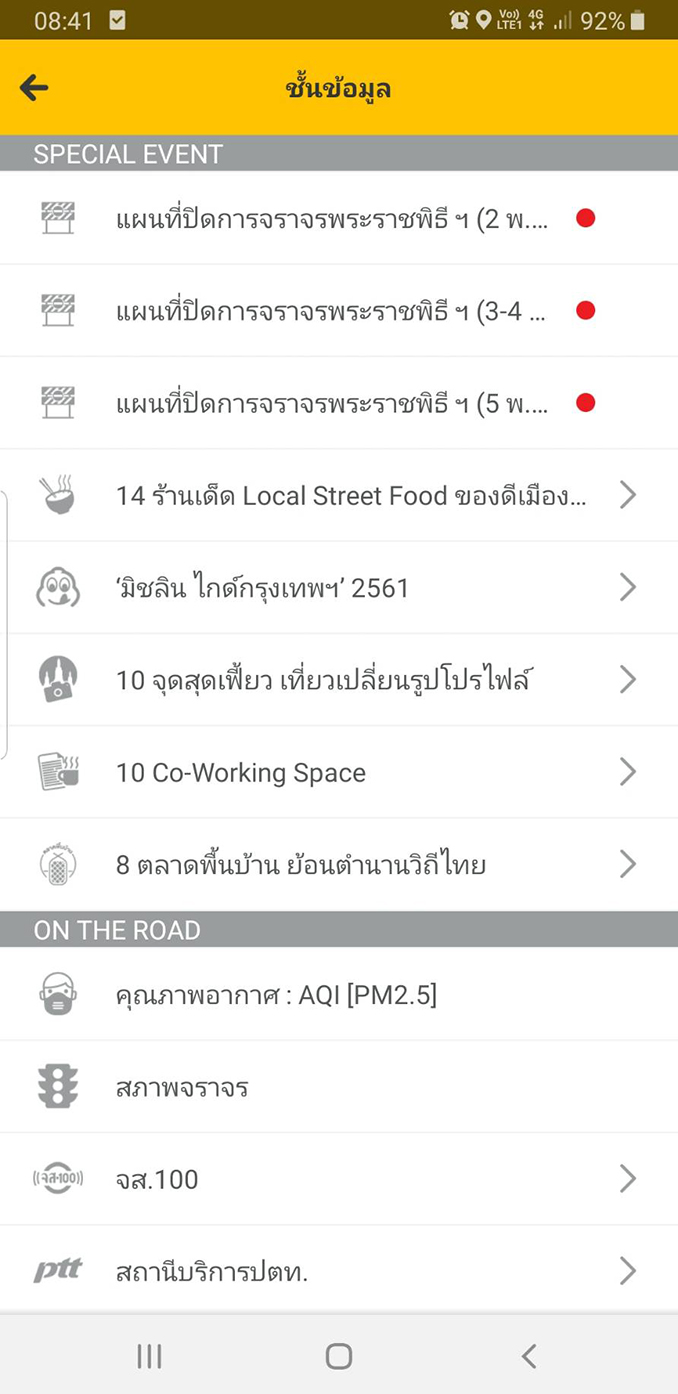Open 8 ตลาดพื้นบ้าน ย้อนตำนานวิถีไทย
The width and height of the screenshot is (678, 1394).
(339, 864)
